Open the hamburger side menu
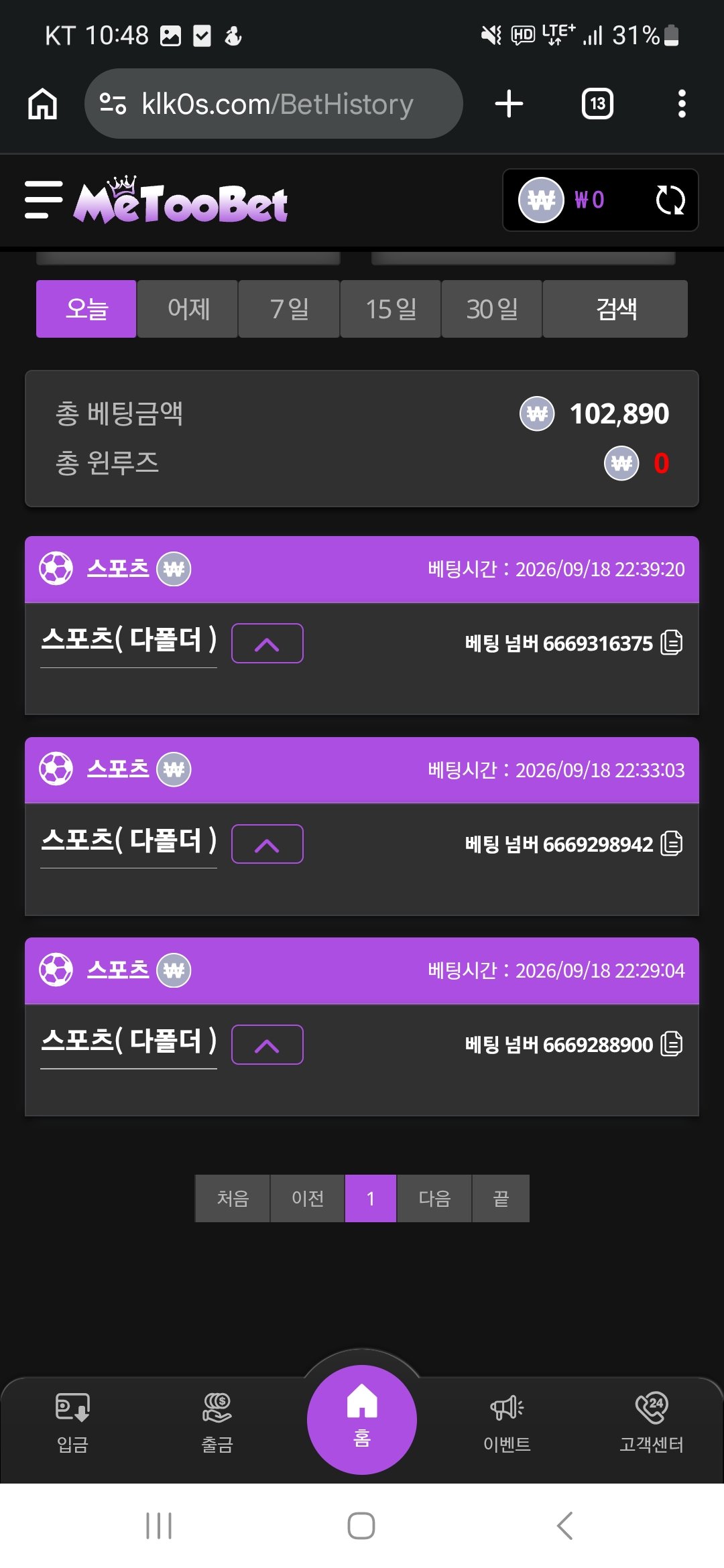The height and width of the screenshot is (1568, 724). pyautogui.click(x=44, y=200)
